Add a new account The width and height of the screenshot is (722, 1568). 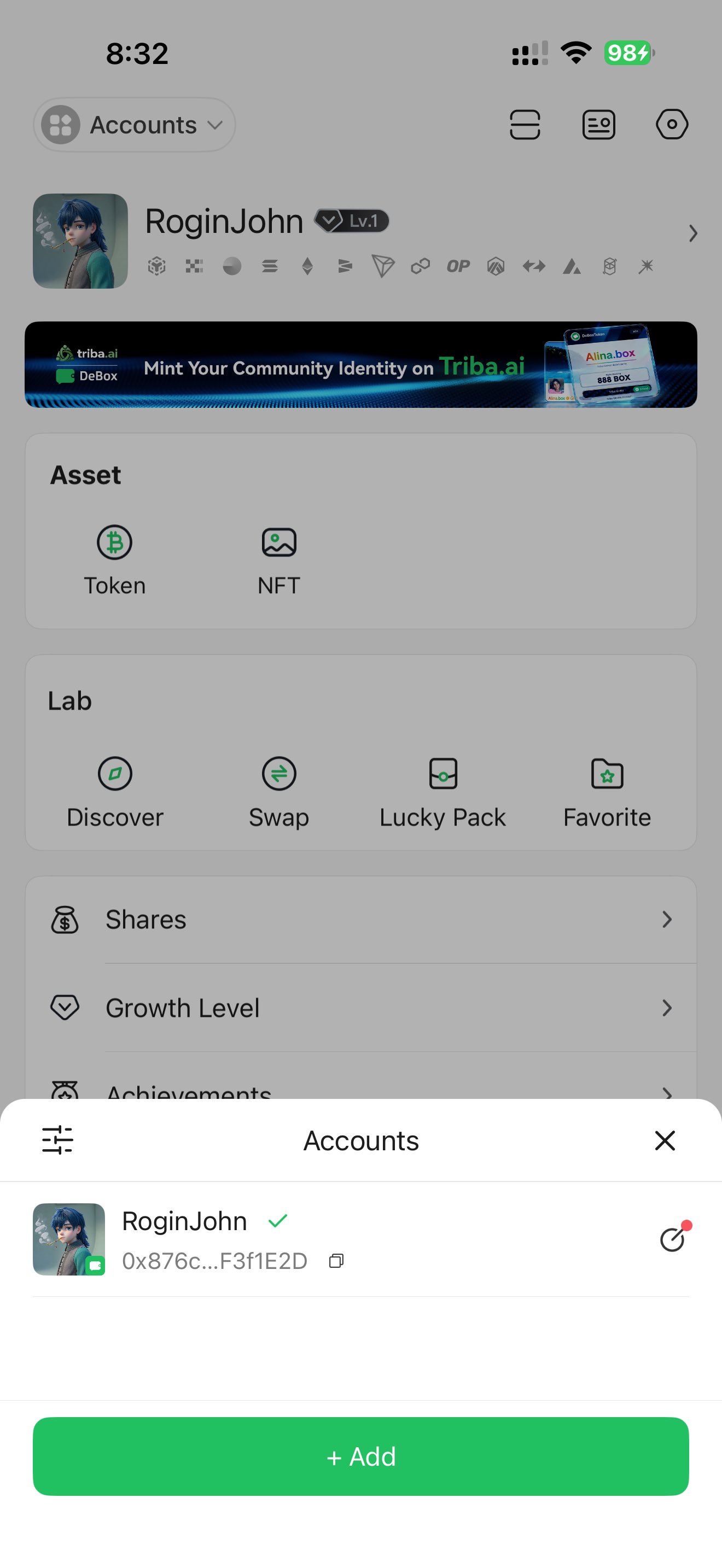pyautogui.click(x=361, y=1456)
